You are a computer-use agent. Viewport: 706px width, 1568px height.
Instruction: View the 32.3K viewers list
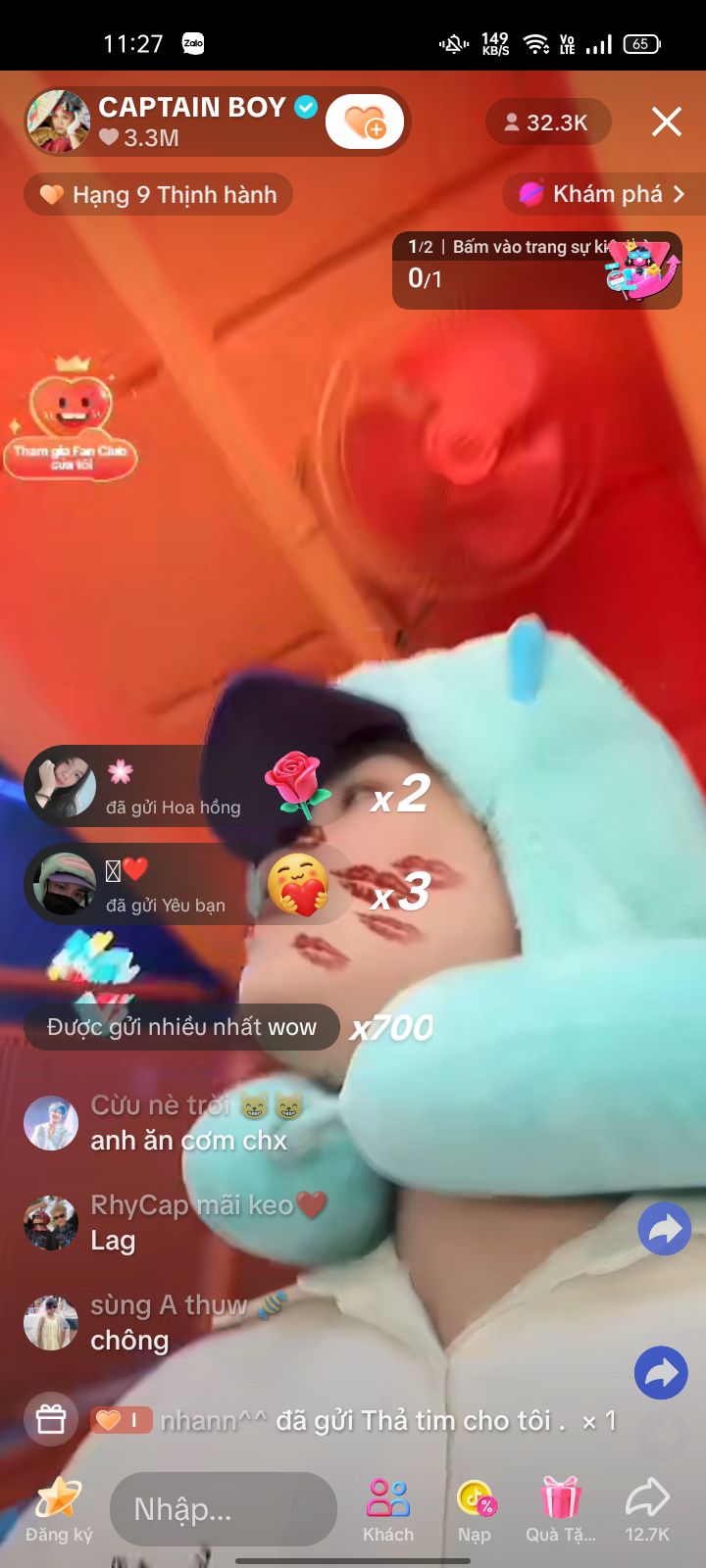[547, 122]
